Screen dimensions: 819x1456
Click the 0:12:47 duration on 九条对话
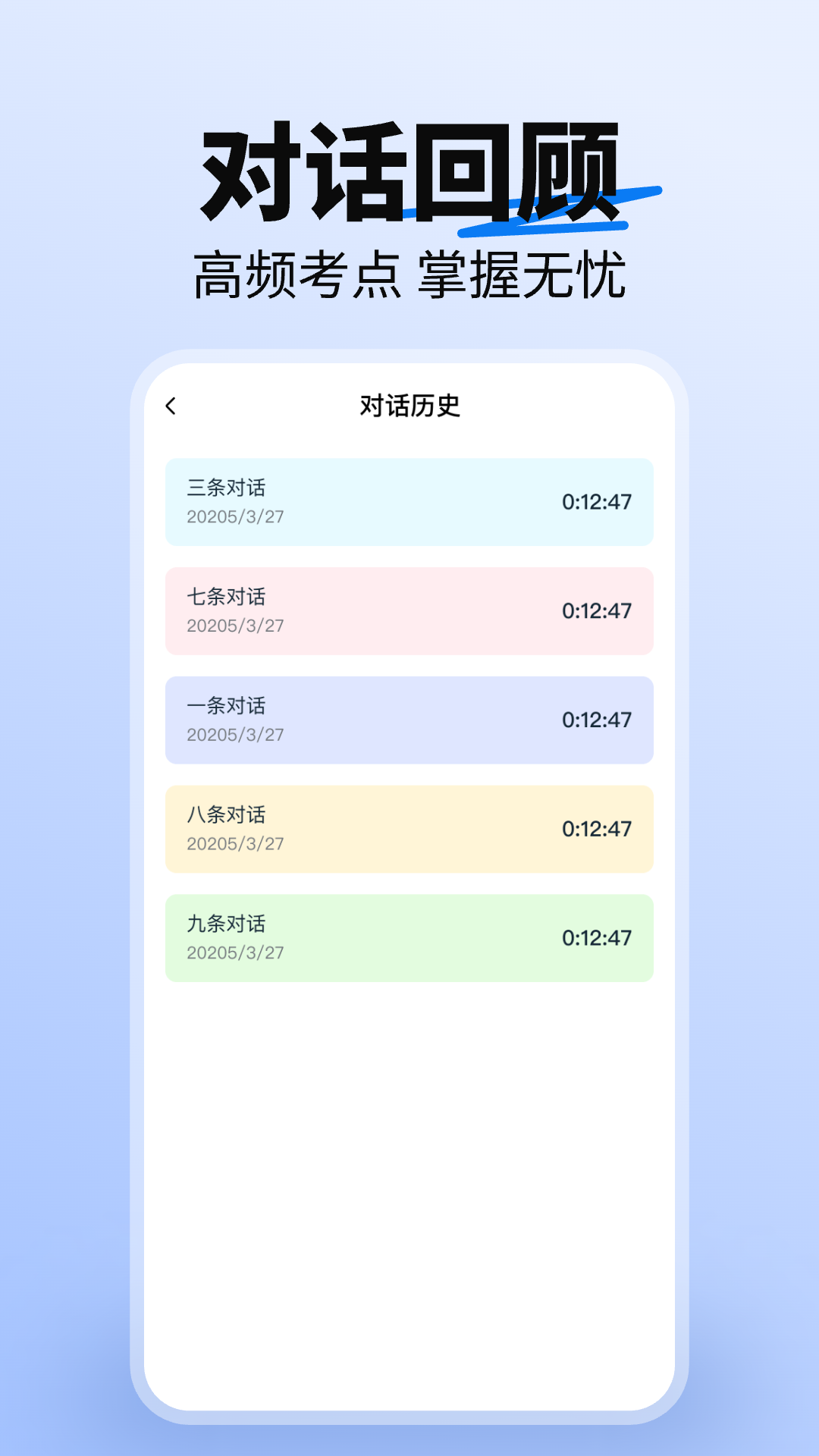595,938
